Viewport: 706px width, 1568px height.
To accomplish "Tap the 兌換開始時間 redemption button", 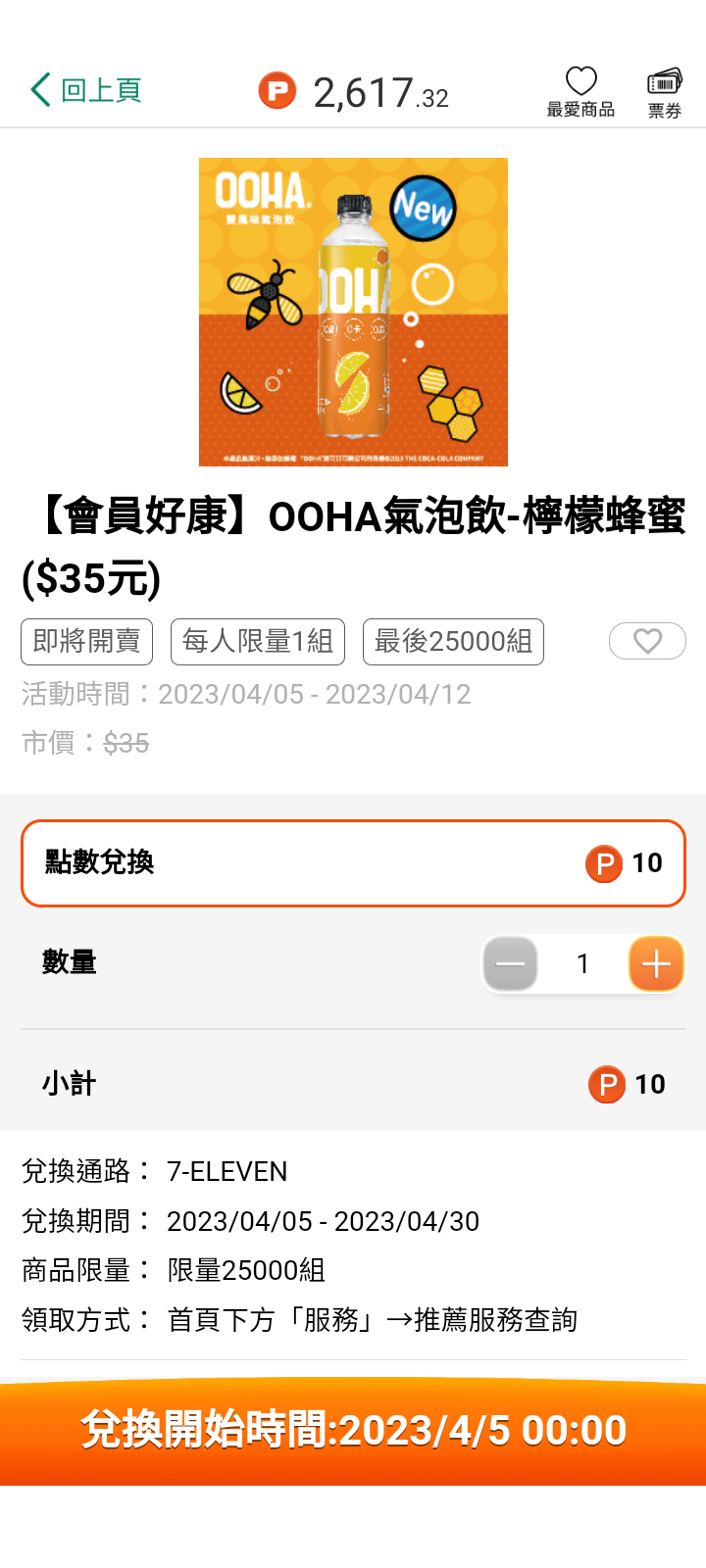I will point(353,1431).
